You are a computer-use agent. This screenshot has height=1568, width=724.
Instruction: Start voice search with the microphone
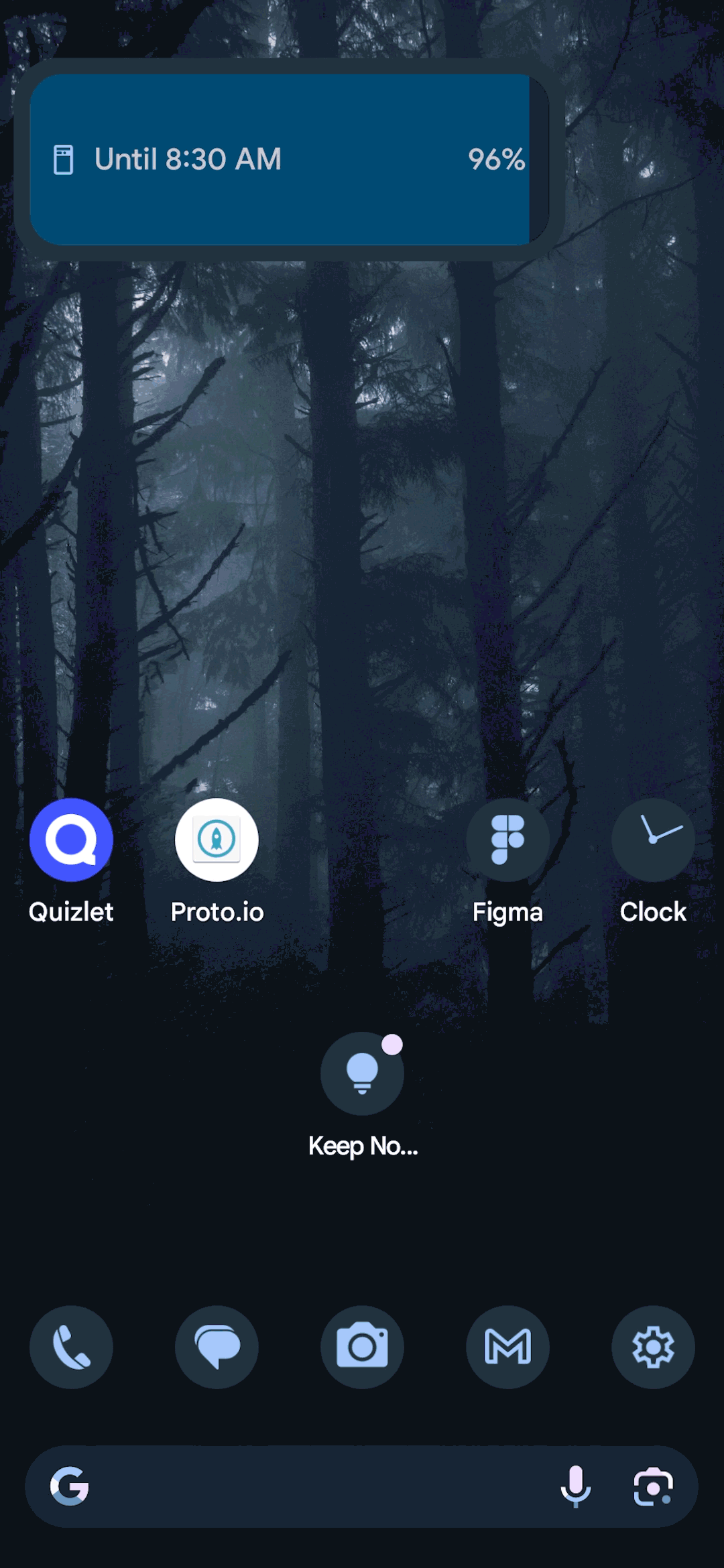575,1486
